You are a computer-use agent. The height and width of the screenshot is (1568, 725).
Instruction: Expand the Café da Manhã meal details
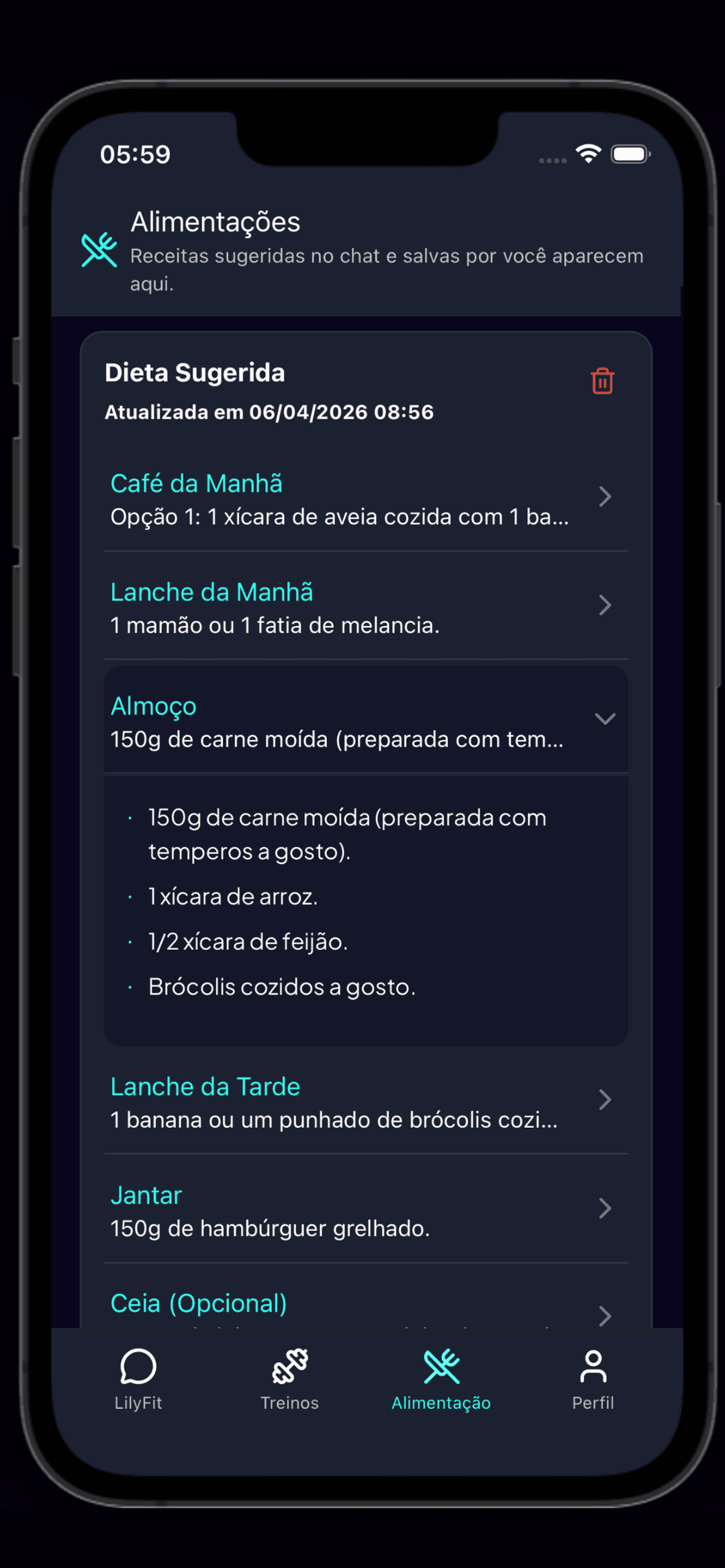606,496
